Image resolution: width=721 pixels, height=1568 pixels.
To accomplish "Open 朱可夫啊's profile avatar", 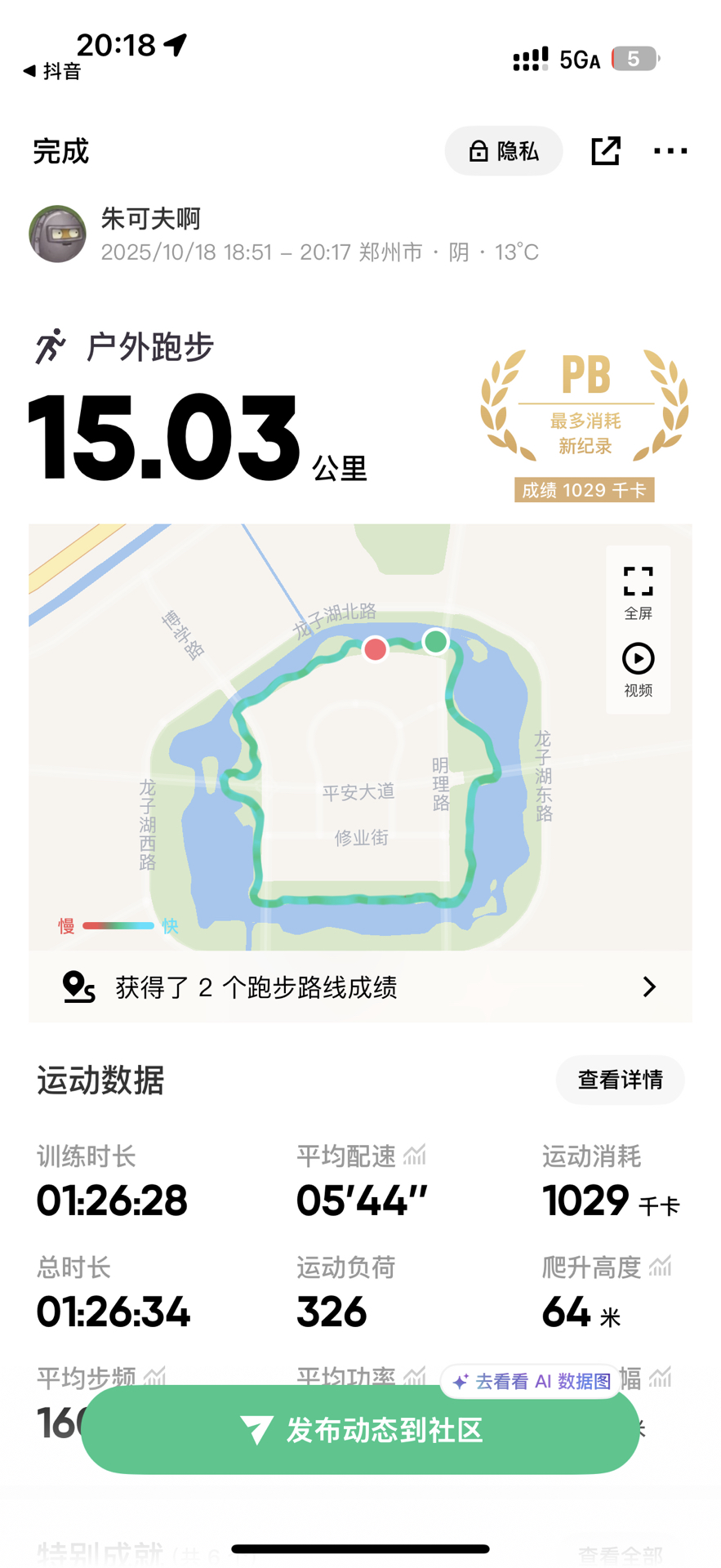I will pyautogui.click(x=58, y=234).
